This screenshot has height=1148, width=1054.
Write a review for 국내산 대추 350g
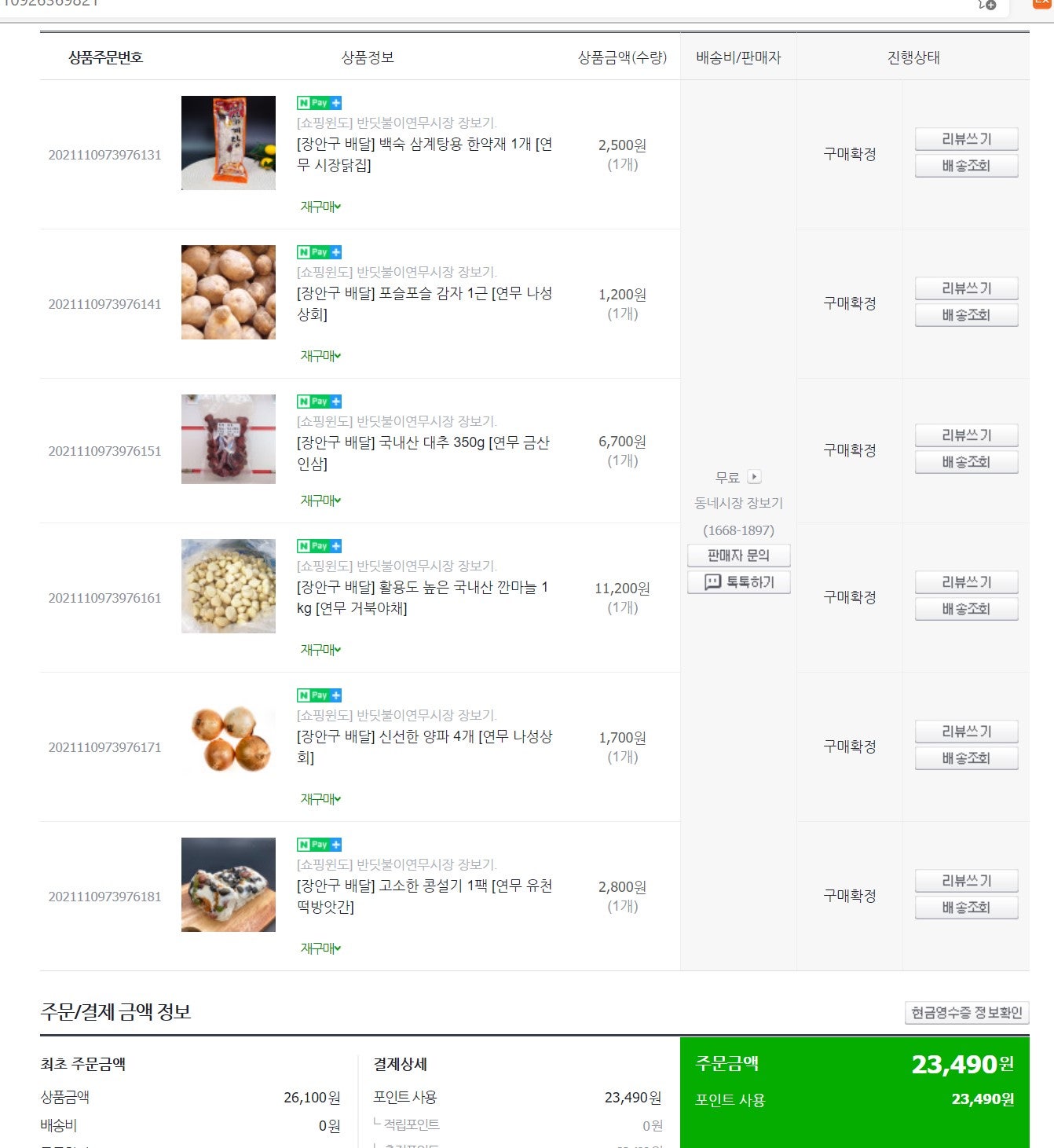coord(966,435)
